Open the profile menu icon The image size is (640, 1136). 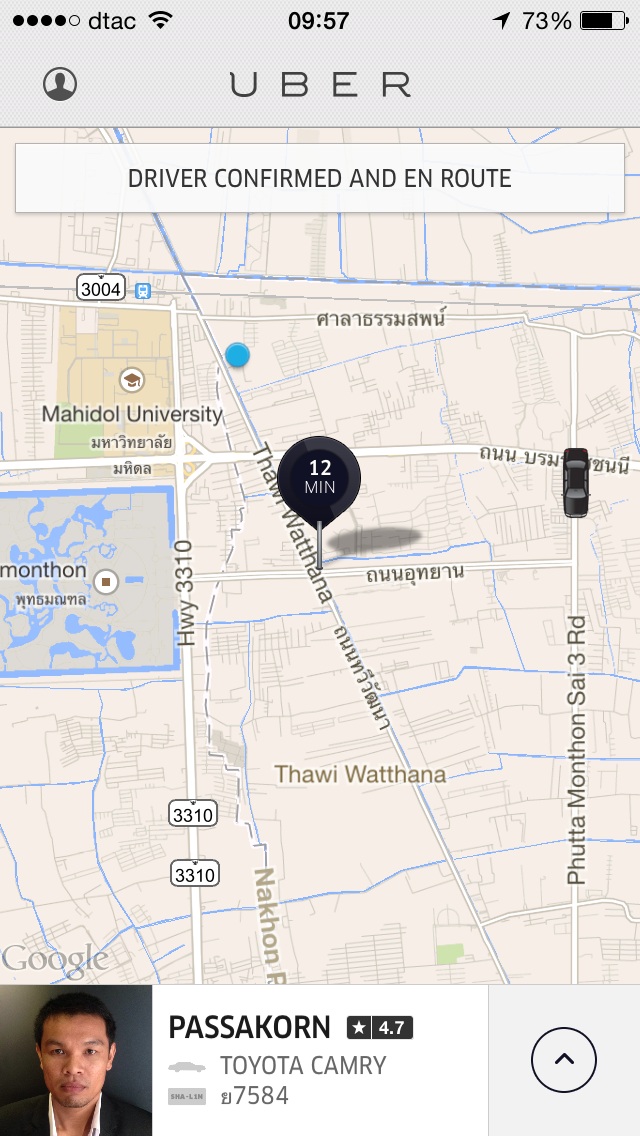pyautogui.click(x=60, y=84)
